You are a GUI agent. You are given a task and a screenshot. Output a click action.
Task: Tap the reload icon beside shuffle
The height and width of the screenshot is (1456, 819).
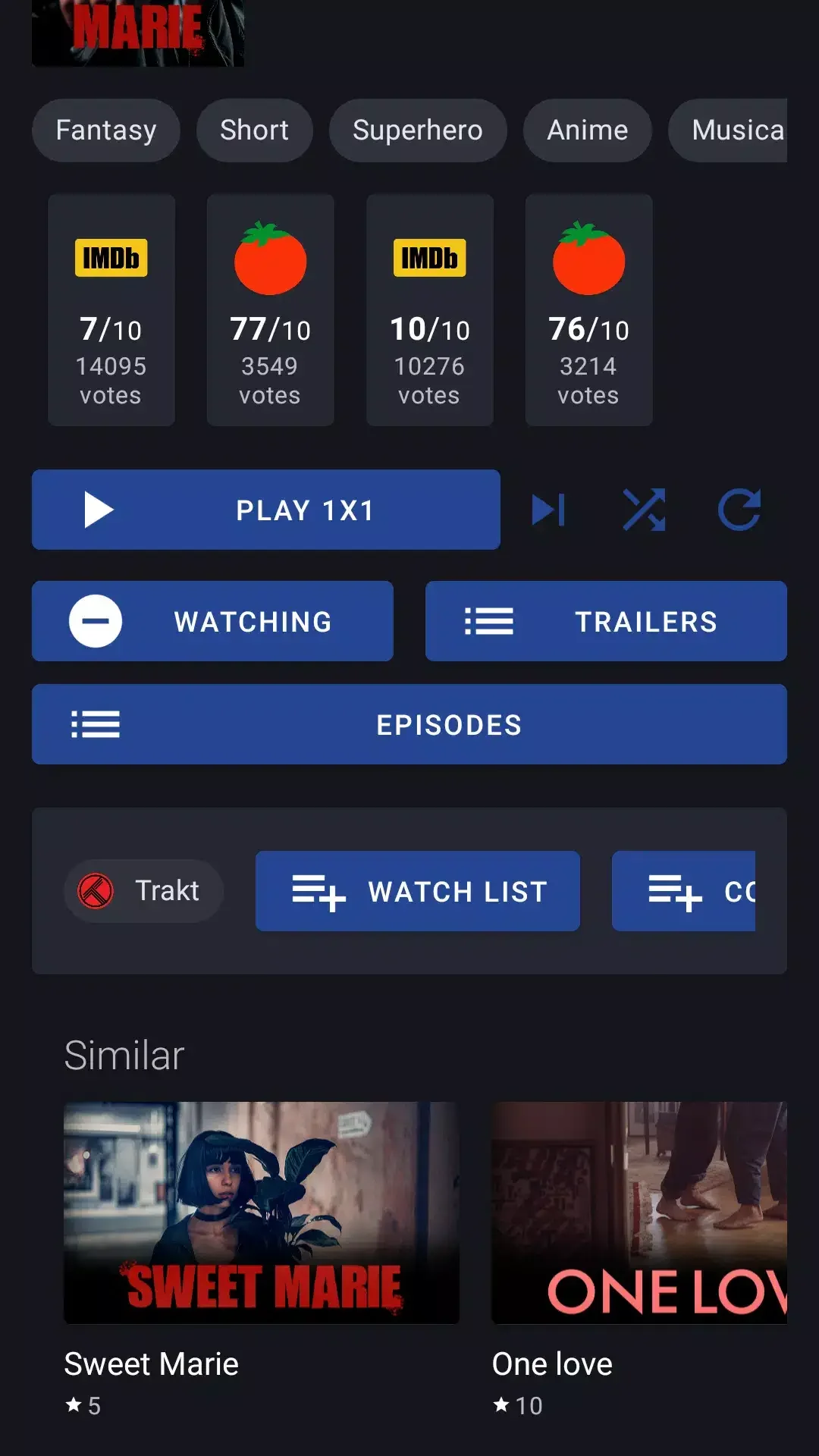tap(738, 510)
